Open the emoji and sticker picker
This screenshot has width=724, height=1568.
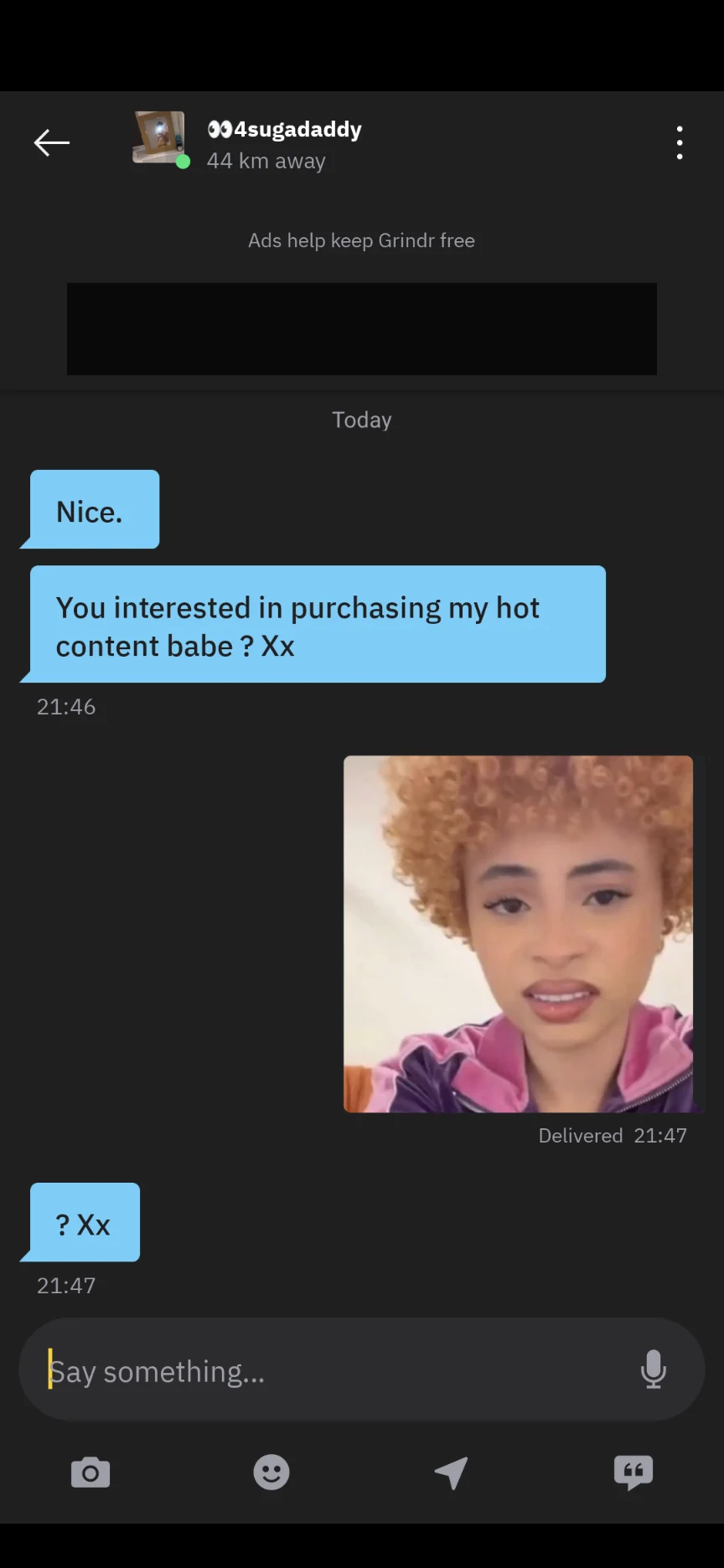pos(271,1473)
